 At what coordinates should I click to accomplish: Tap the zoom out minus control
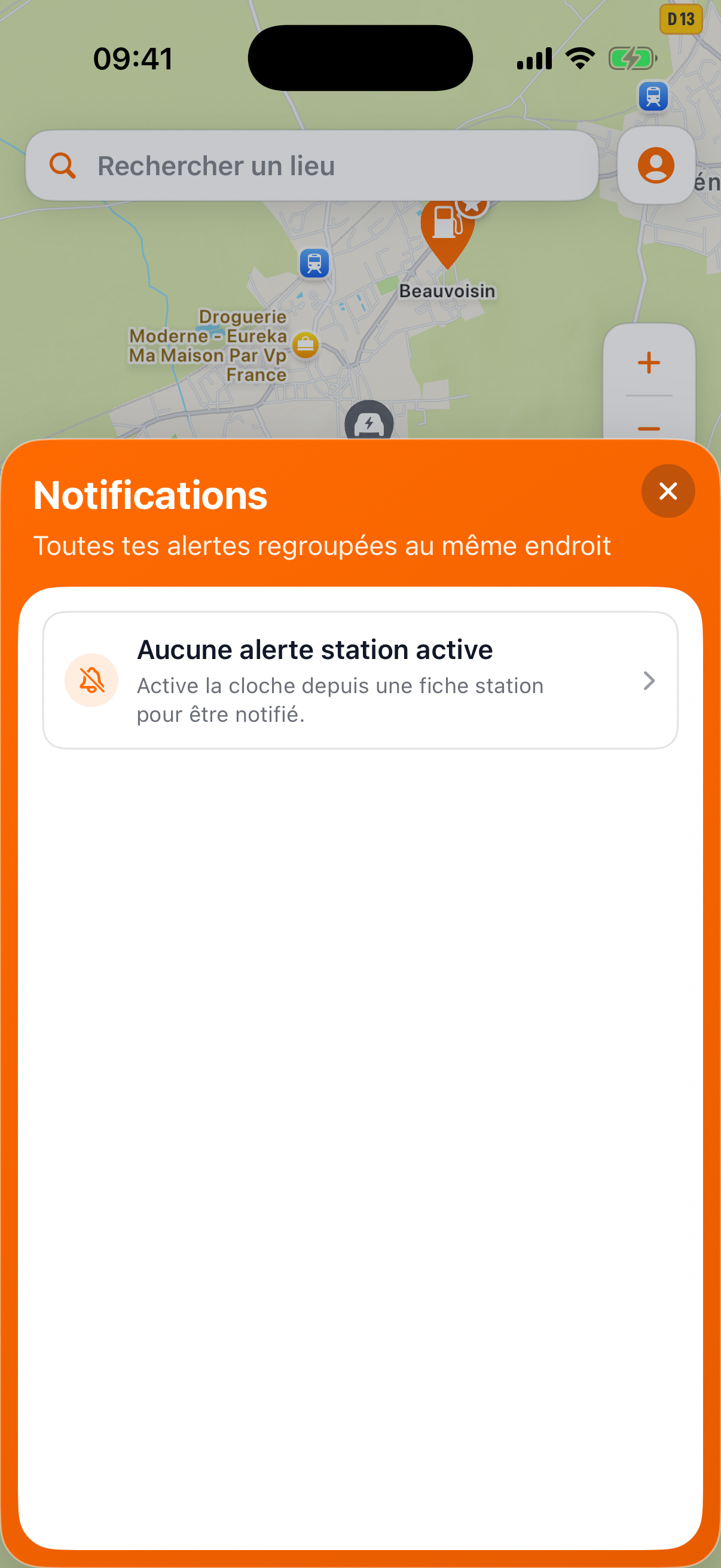648,429
